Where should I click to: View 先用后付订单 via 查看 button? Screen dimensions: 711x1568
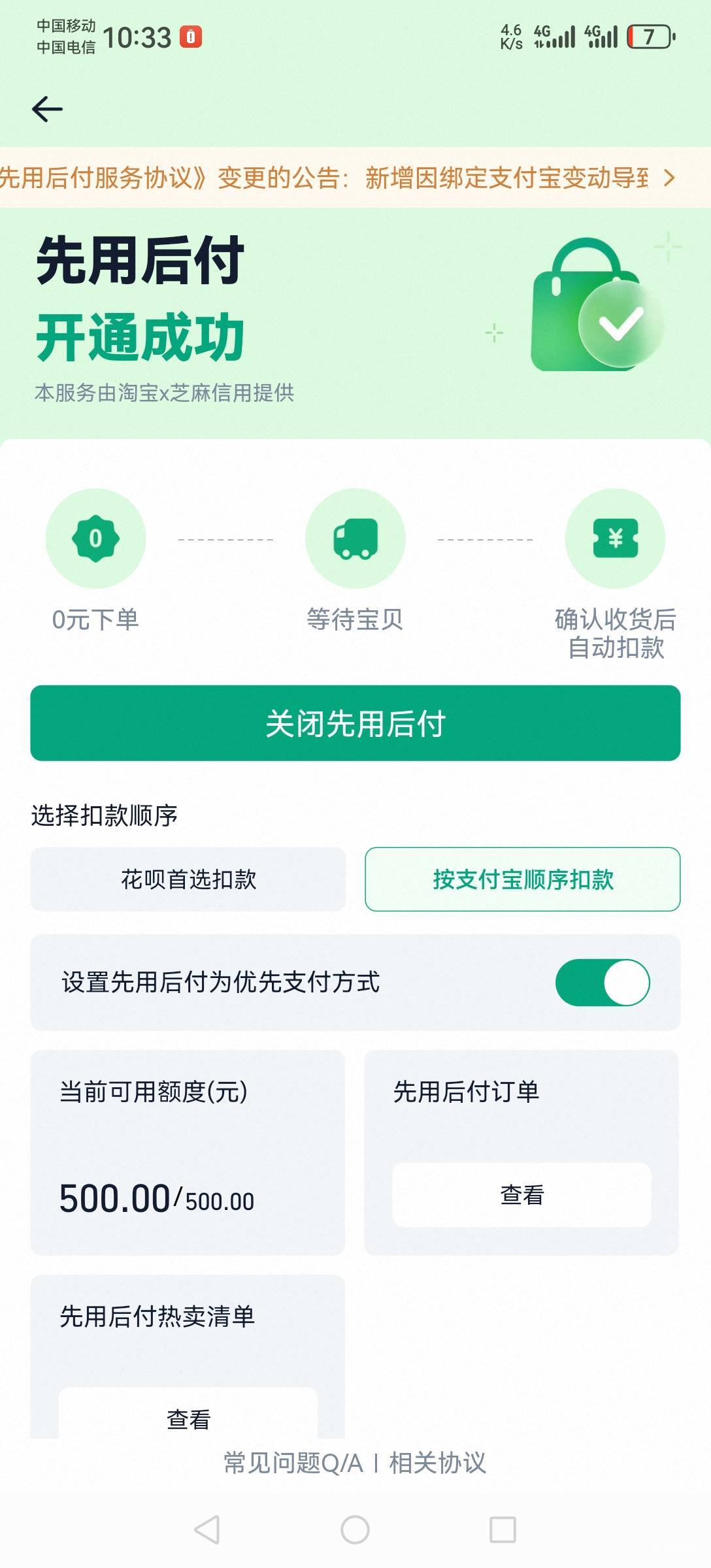click(521, 1195)
